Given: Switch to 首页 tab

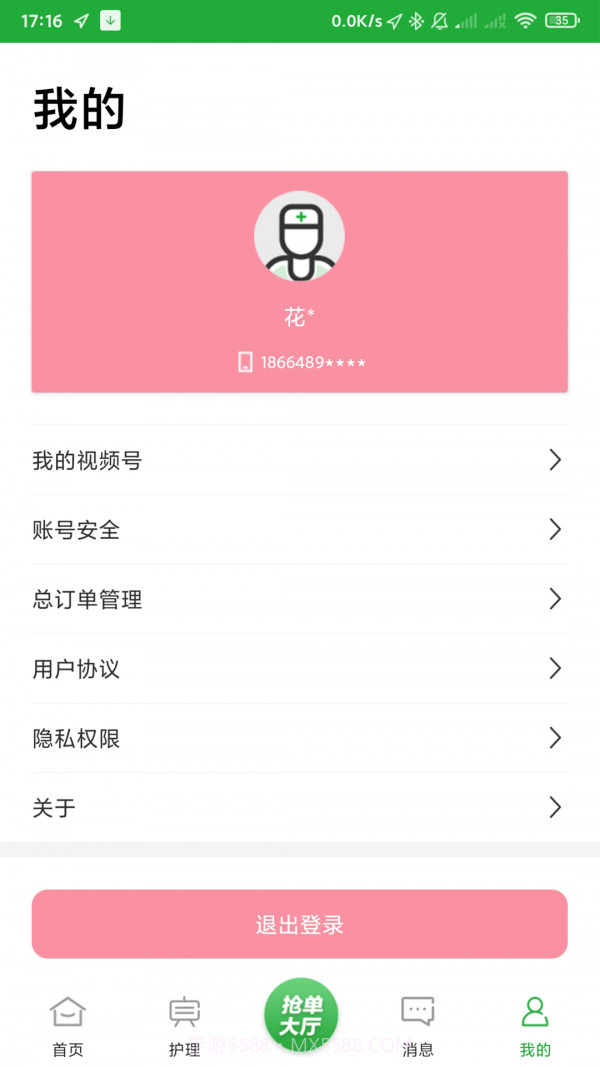Looking at the screenshot, I should coord(68,1026).
